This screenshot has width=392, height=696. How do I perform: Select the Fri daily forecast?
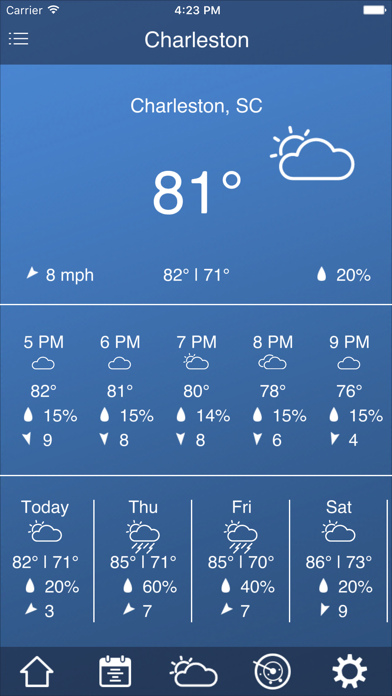click(241, 561)
